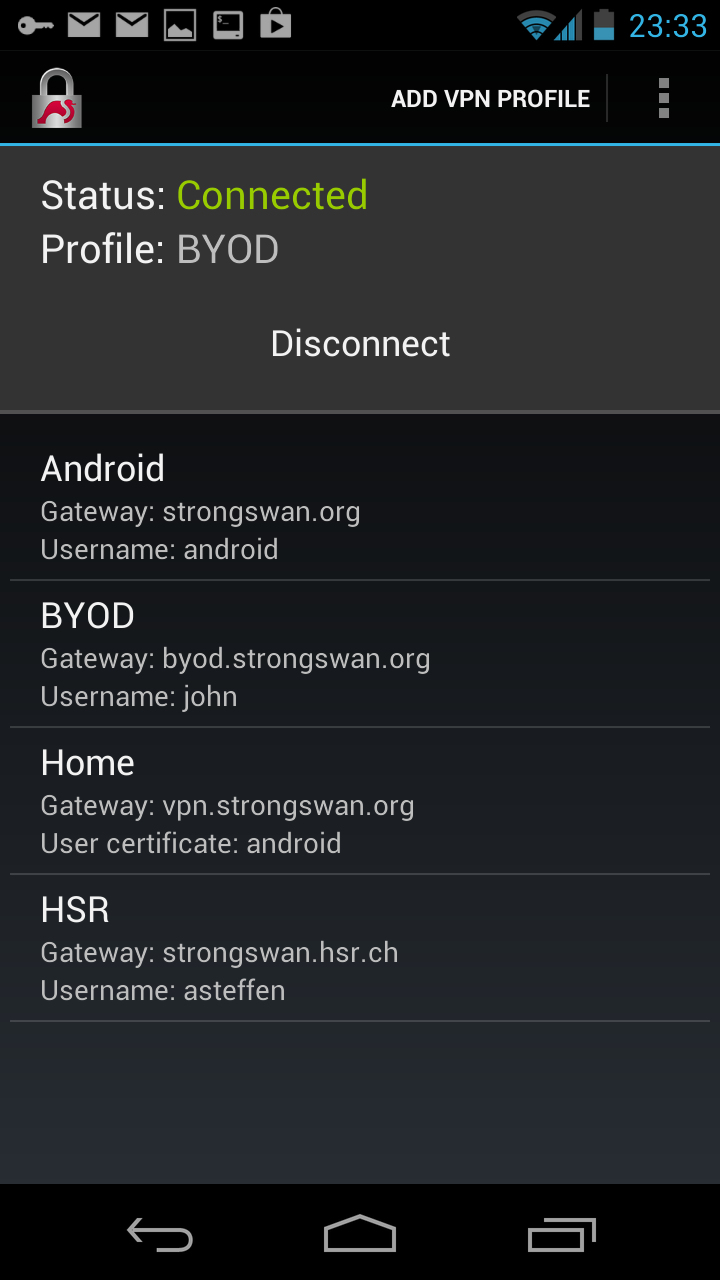Open the overflow menu
Screen dimensions: 720x1280
(664, 99)
